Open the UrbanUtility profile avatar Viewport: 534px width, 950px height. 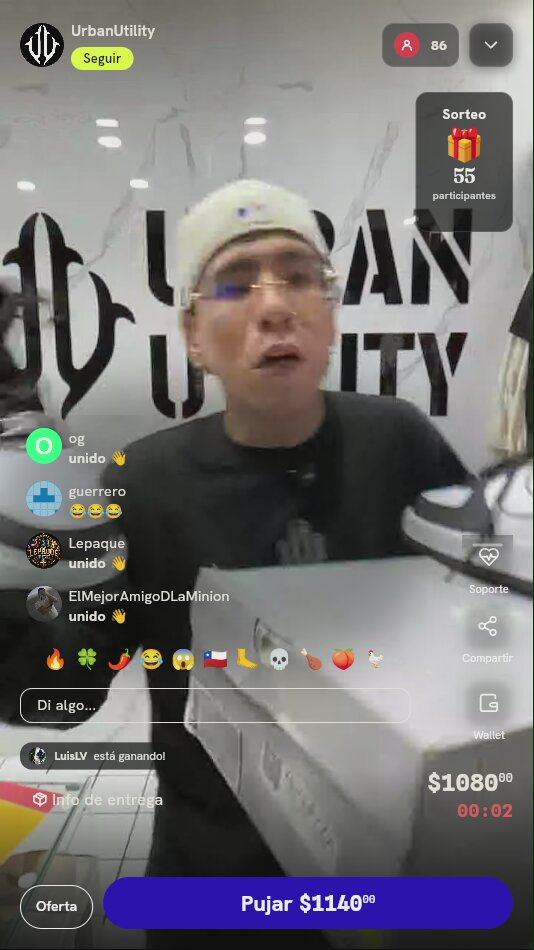(42, 45)
